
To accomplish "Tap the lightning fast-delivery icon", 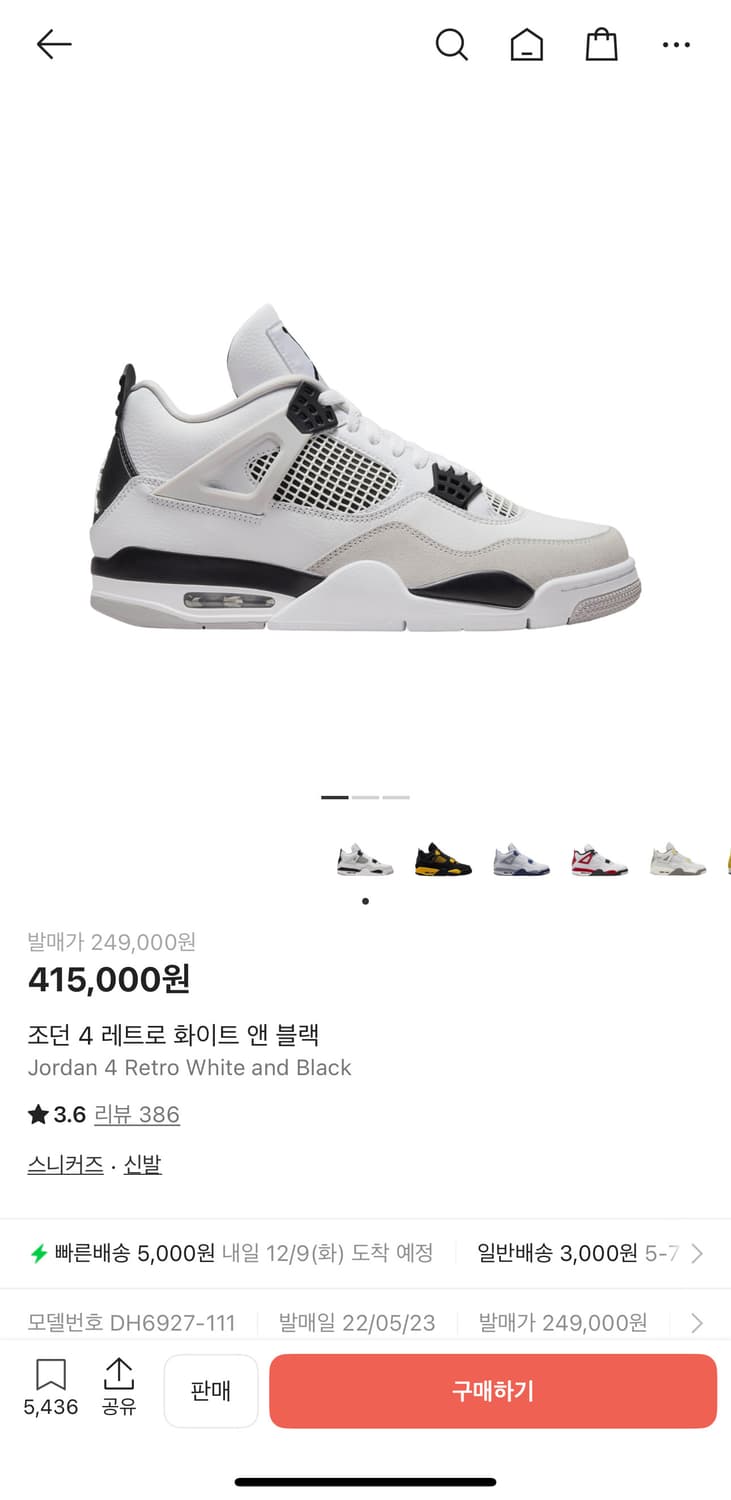I will coord(37,1252).
